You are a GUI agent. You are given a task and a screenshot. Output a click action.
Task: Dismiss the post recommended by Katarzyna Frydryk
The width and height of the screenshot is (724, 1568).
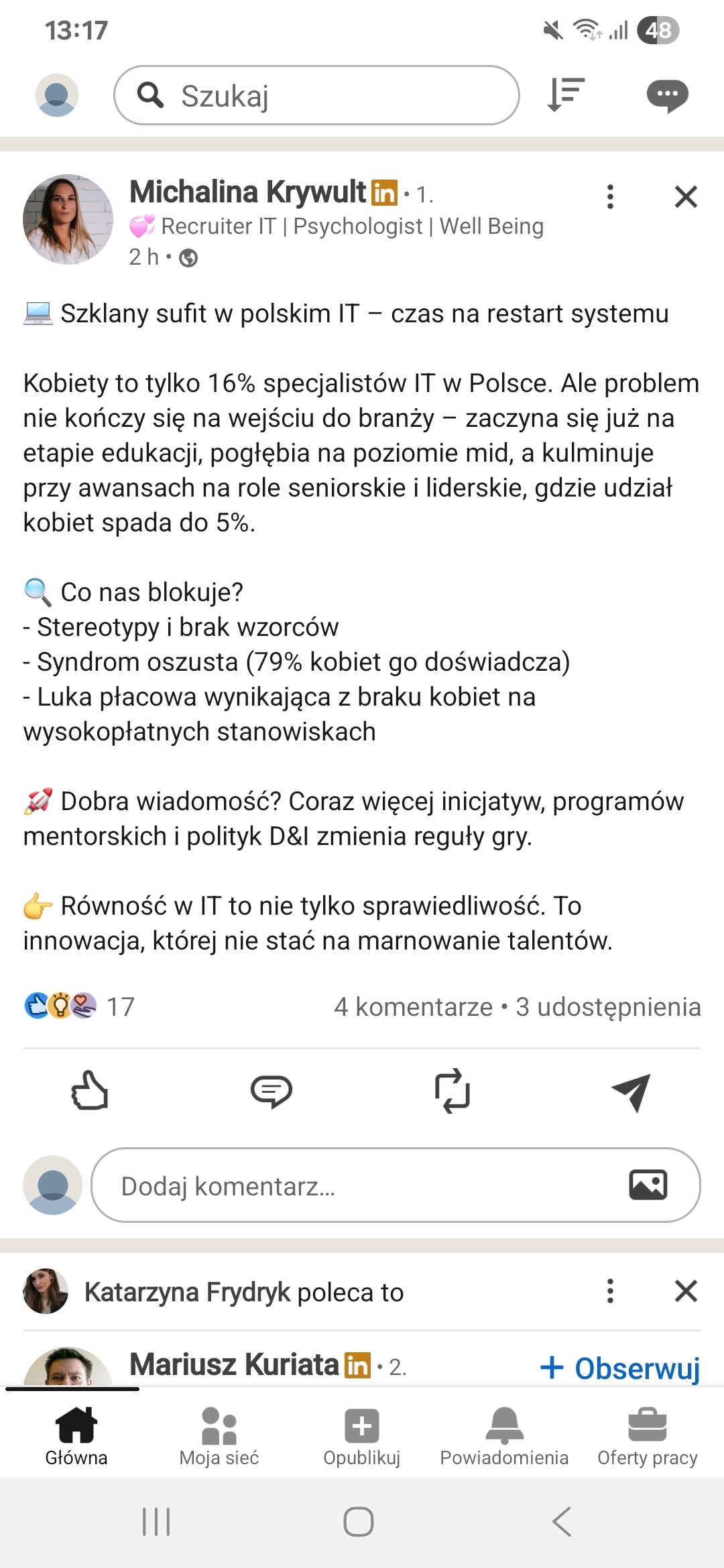coord(686,1291)
